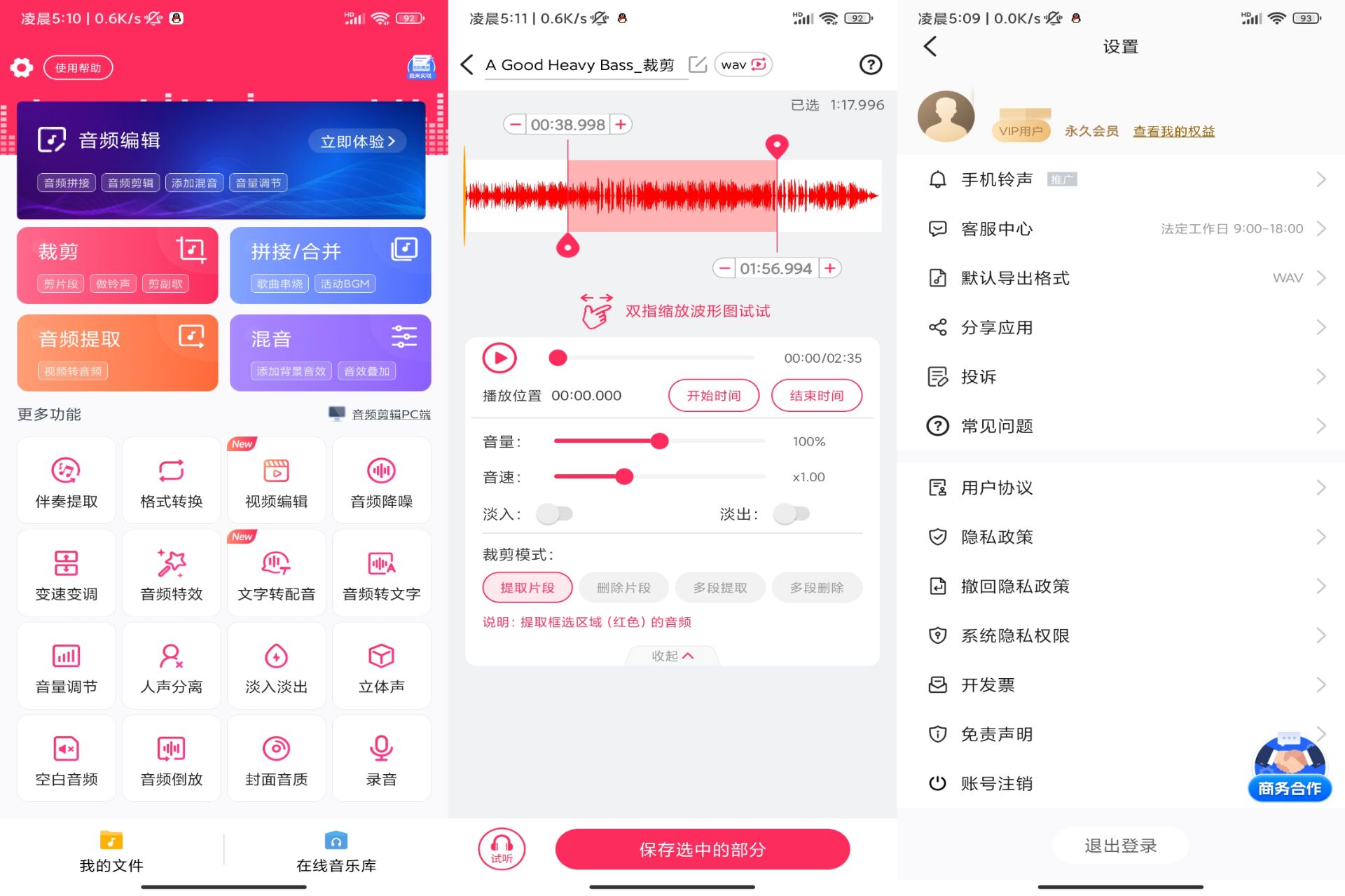Open the question mark help icon

870,65
